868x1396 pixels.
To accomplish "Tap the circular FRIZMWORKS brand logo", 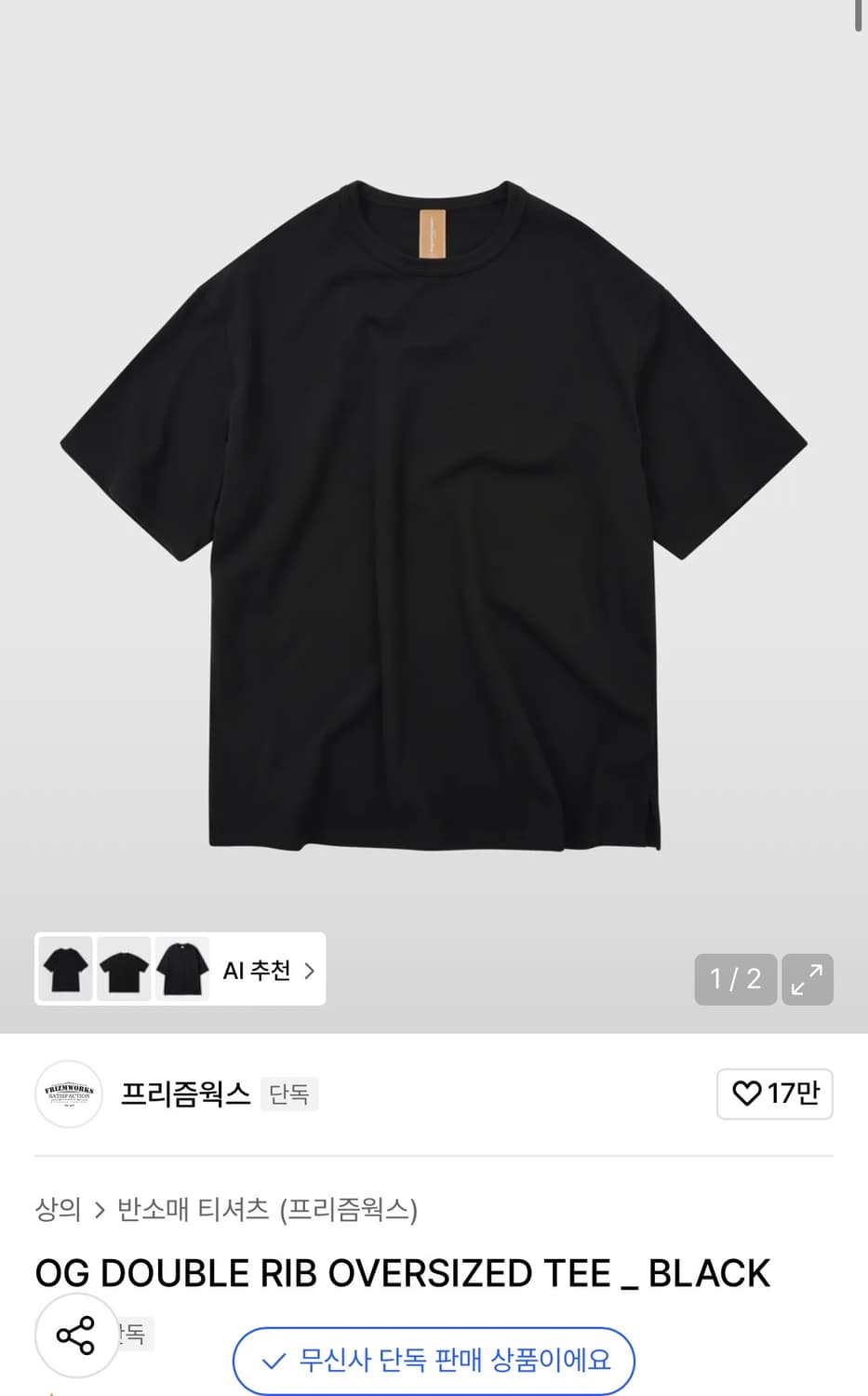I will coord(68,1094).
